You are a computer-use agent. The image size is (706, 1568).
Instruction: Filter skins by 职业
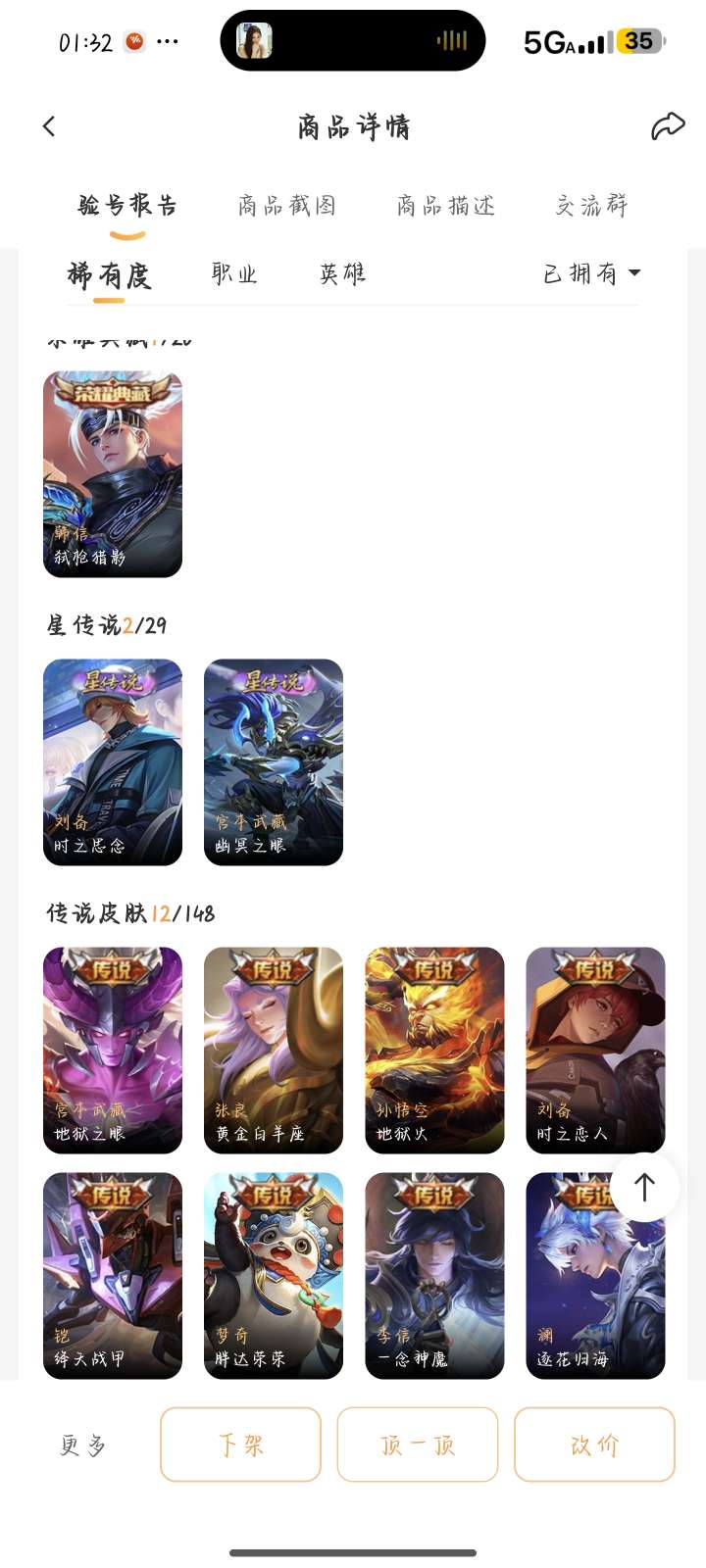coord(235,273)
